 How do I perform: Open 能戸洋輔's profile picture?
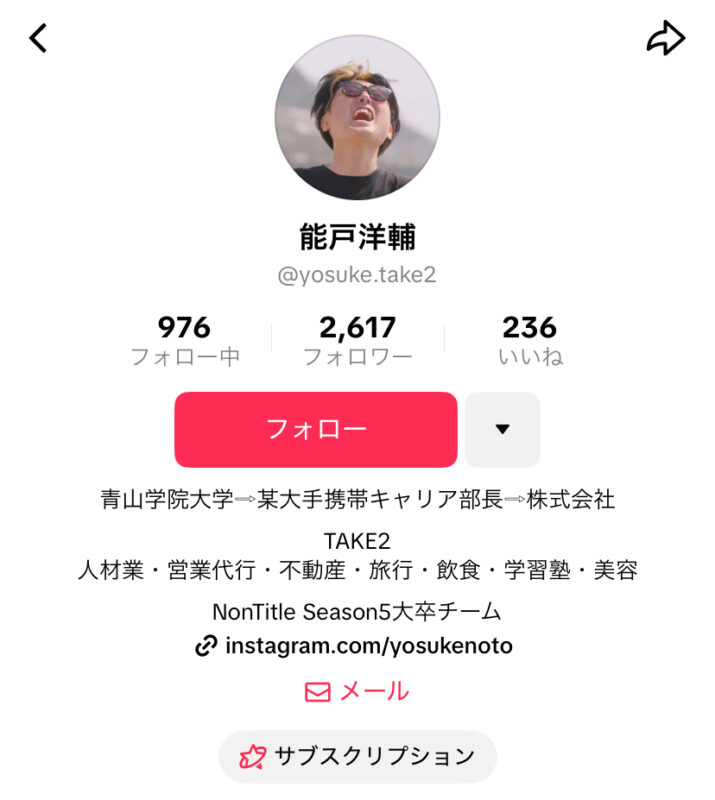pyautogui.click(x=357, y=118)
